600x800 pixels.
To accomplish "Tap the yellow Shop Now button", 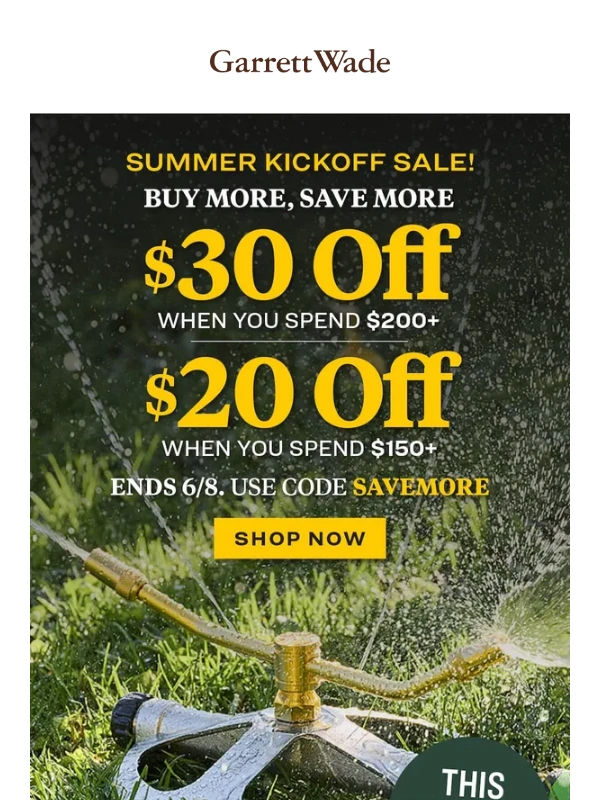I will click(299, 539).
